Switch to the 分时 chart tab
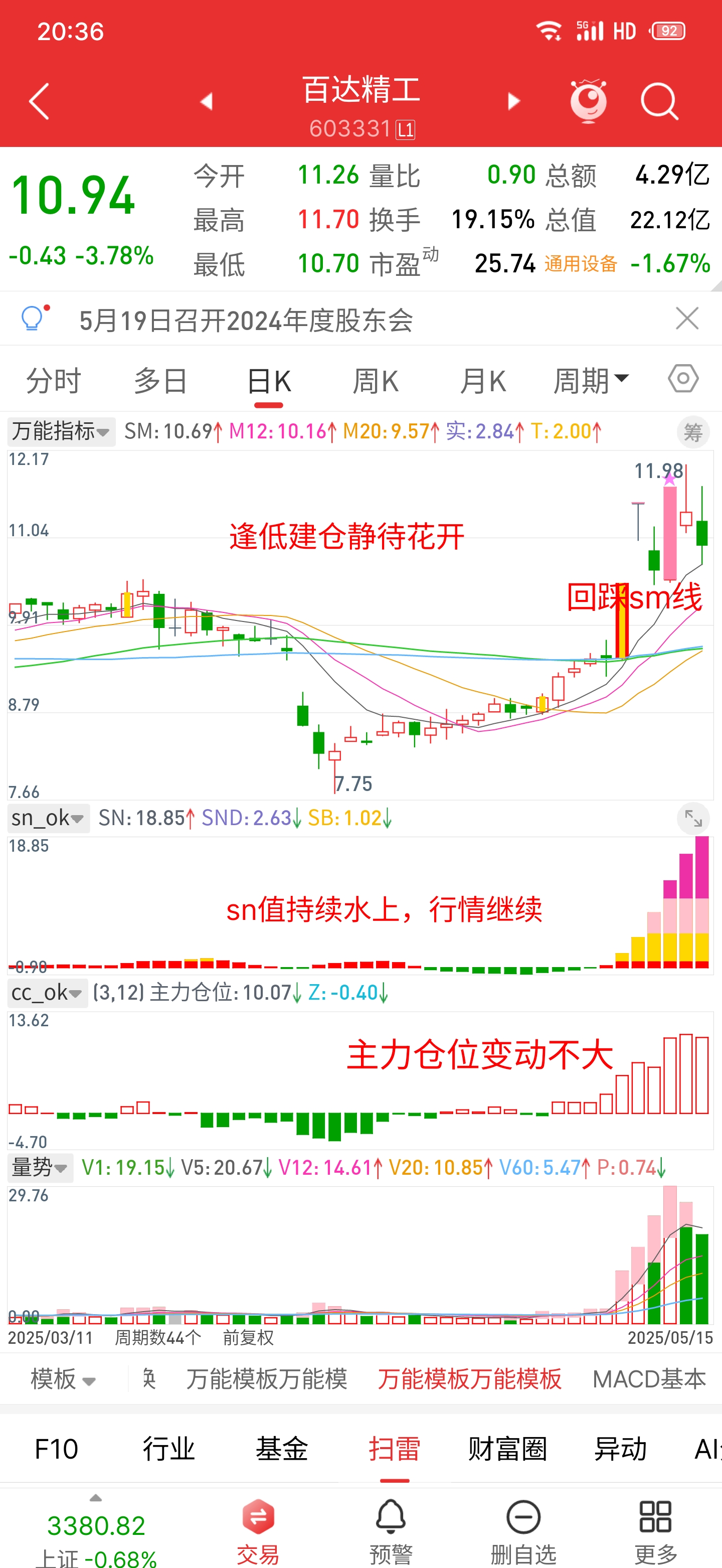This screenshot has height=1568, width=722. tap(54, 381)
